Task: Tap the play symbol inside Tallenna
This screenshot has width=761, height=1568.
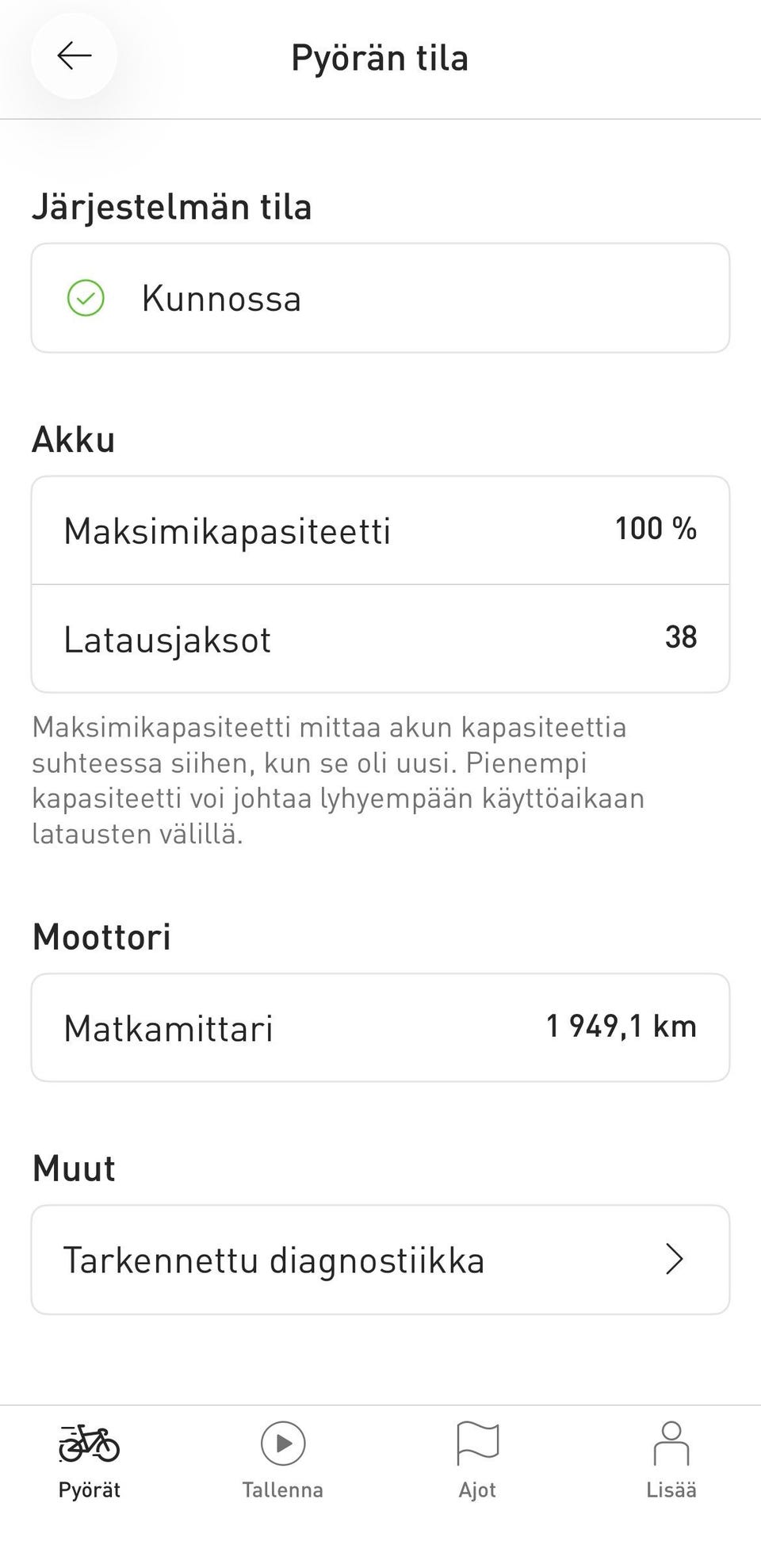Action: point(283,1444)
